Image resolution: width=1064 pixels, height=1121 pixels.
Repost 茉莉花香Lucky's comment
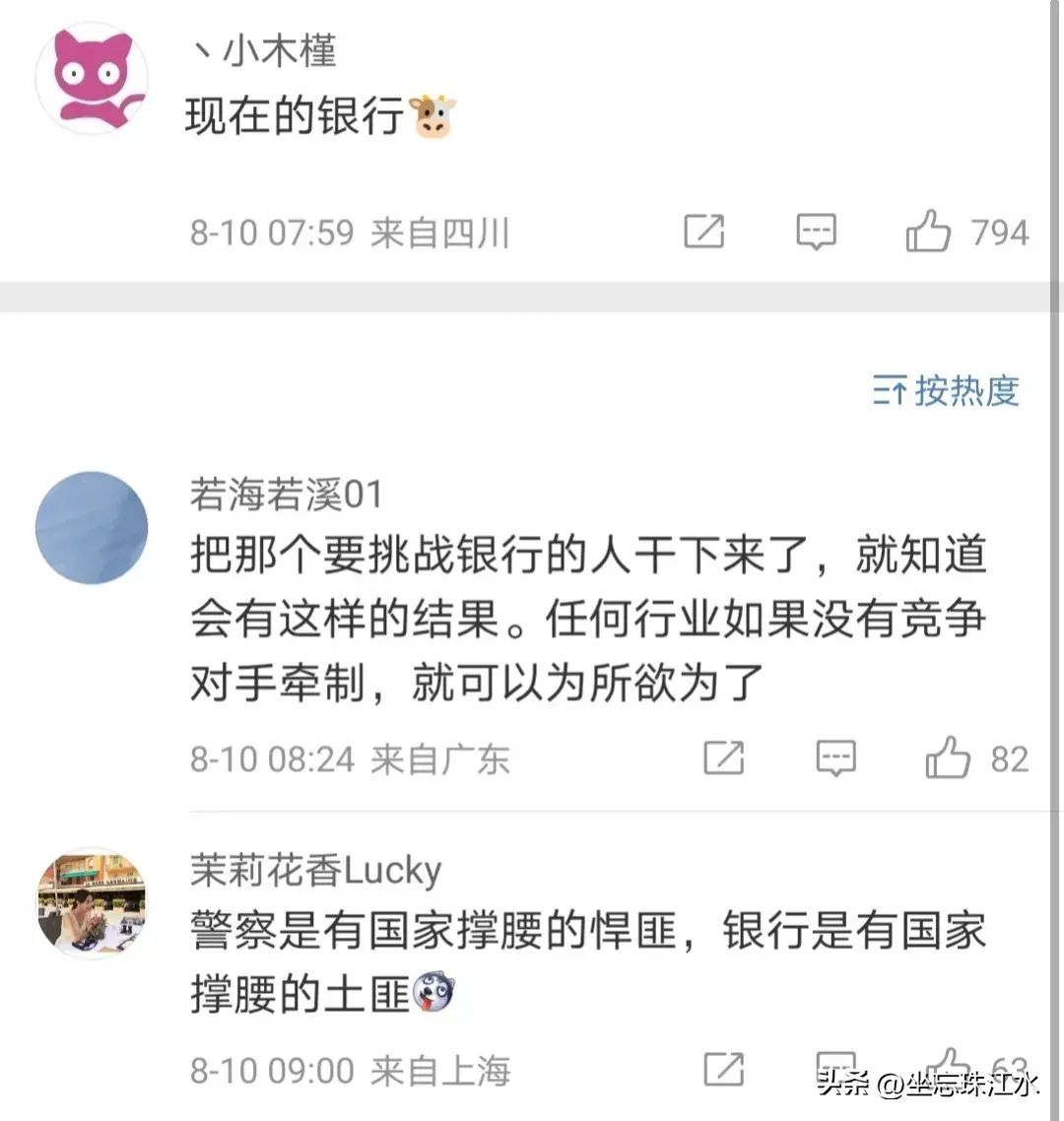(x=724, y=1069)
